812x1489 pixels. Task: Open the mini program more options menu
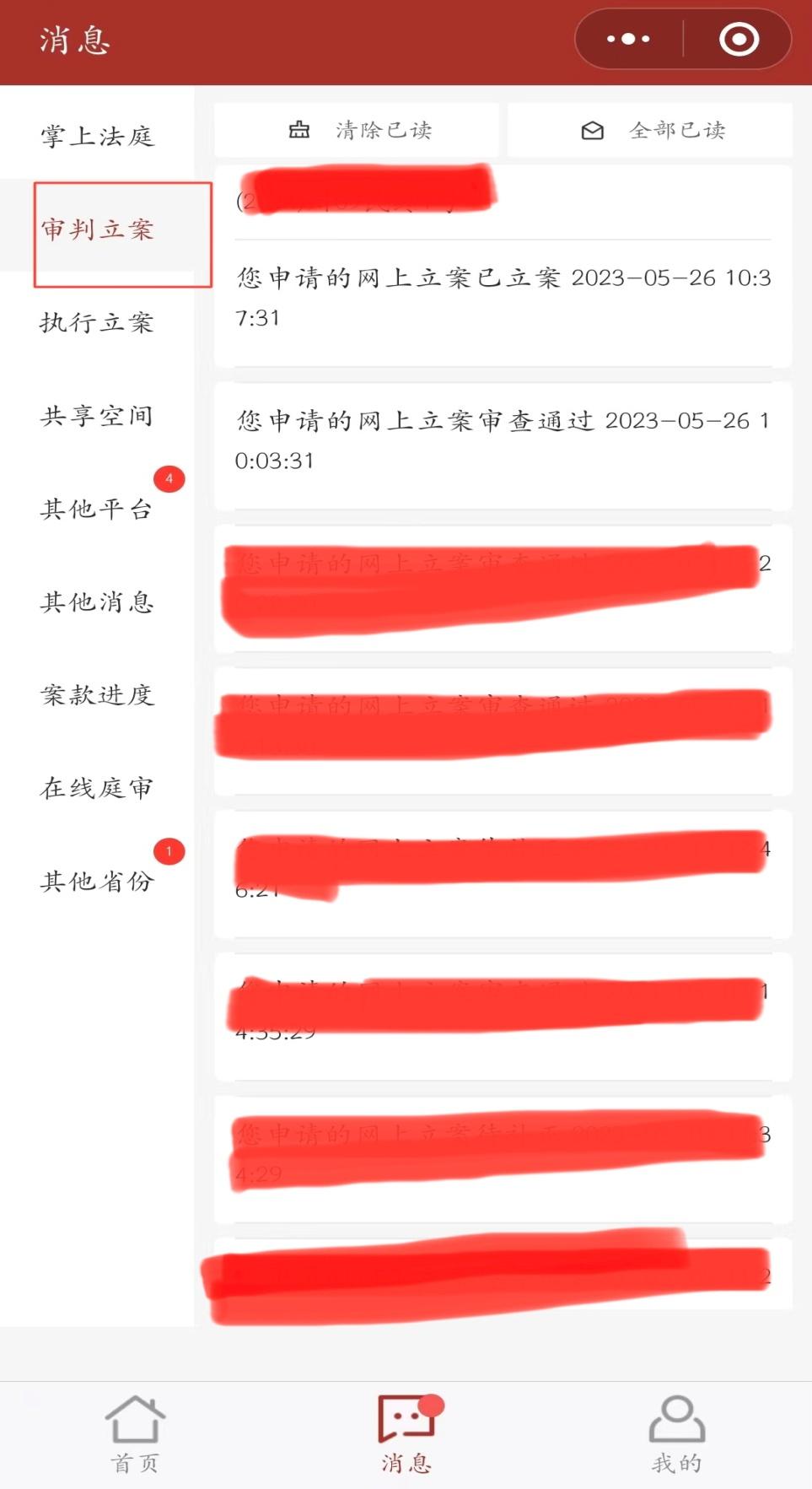point(628,39)
